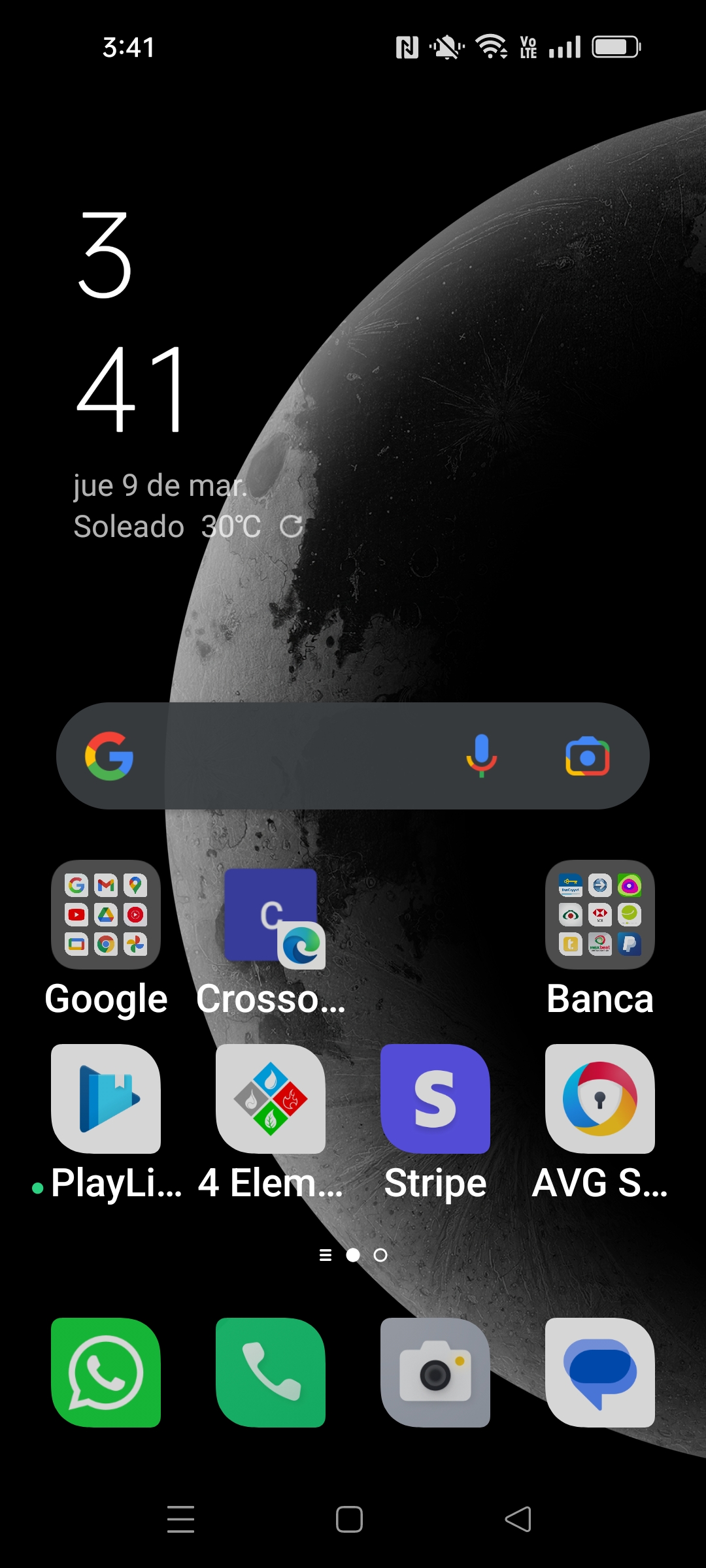Start a Google voice search
The image size is (706, 1568).
[x=482, y=756]
